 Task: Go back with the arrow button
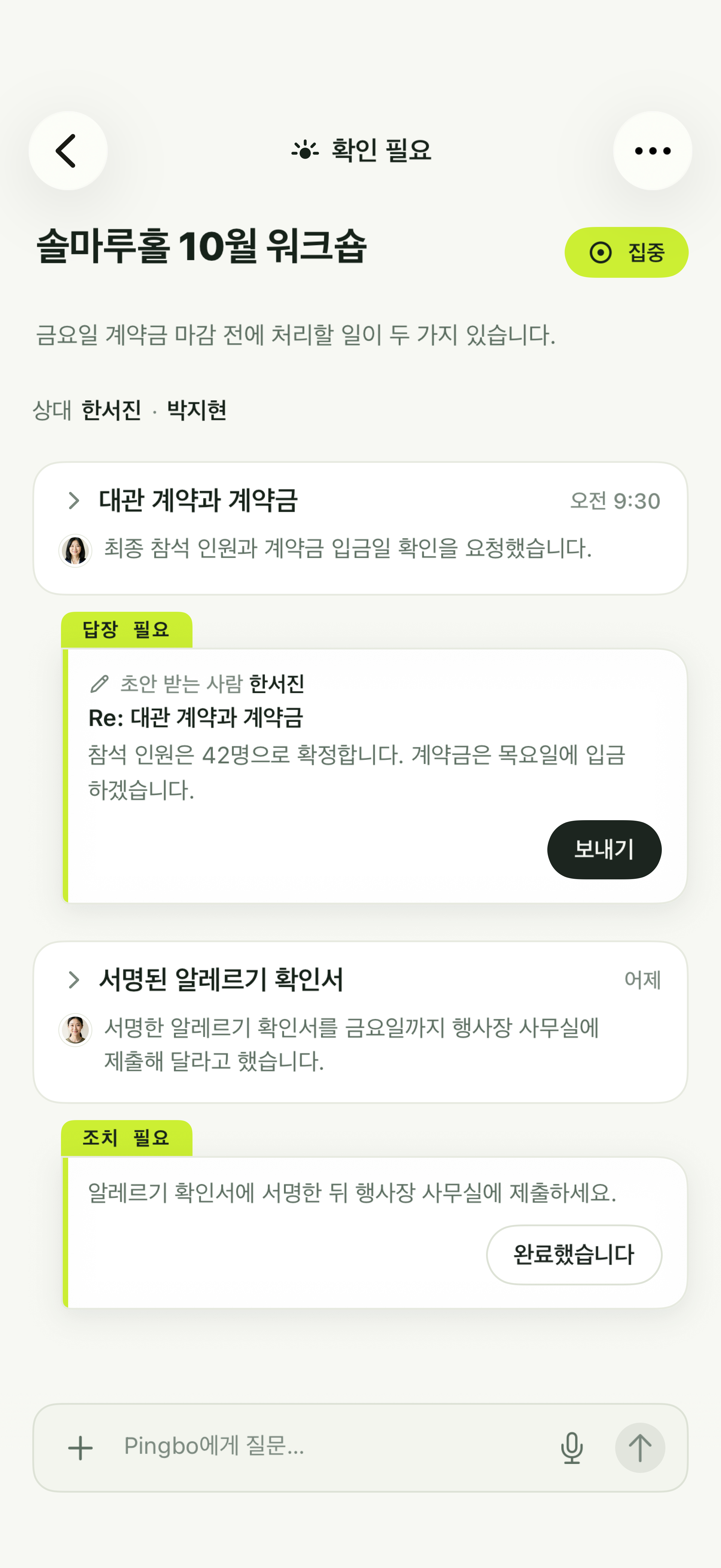tap(68, 150)
